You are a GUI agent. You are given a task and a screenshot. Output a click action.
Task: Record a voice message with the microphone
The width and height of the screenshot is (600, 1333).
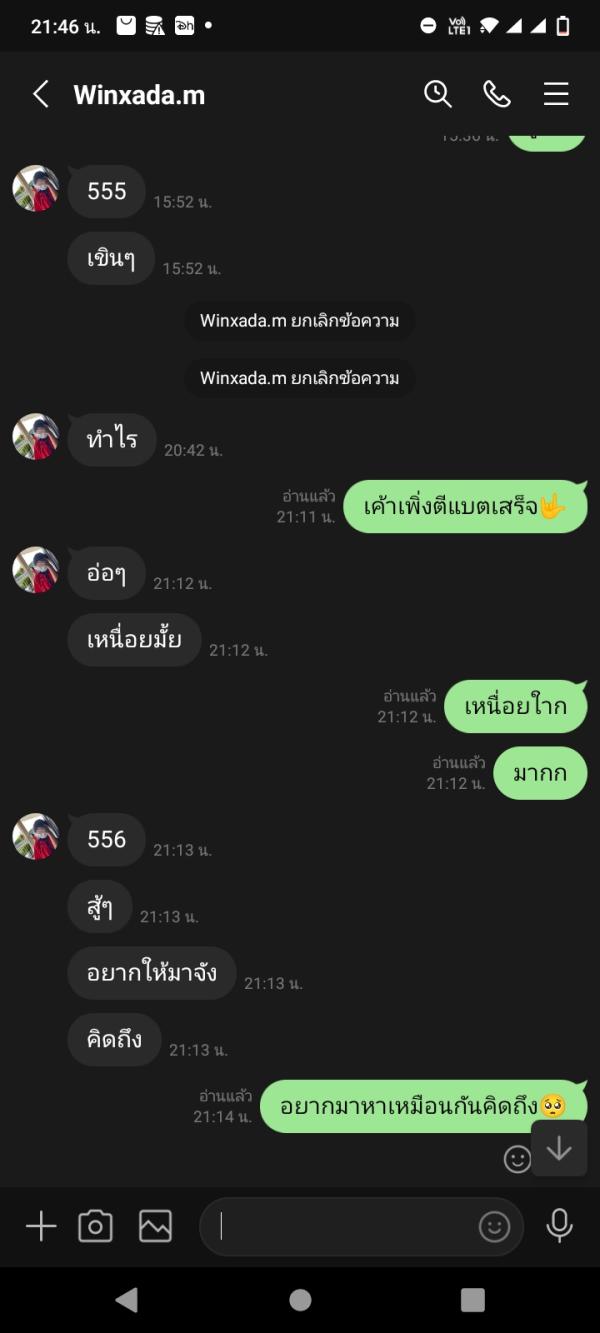click(x=559, y=1226)
